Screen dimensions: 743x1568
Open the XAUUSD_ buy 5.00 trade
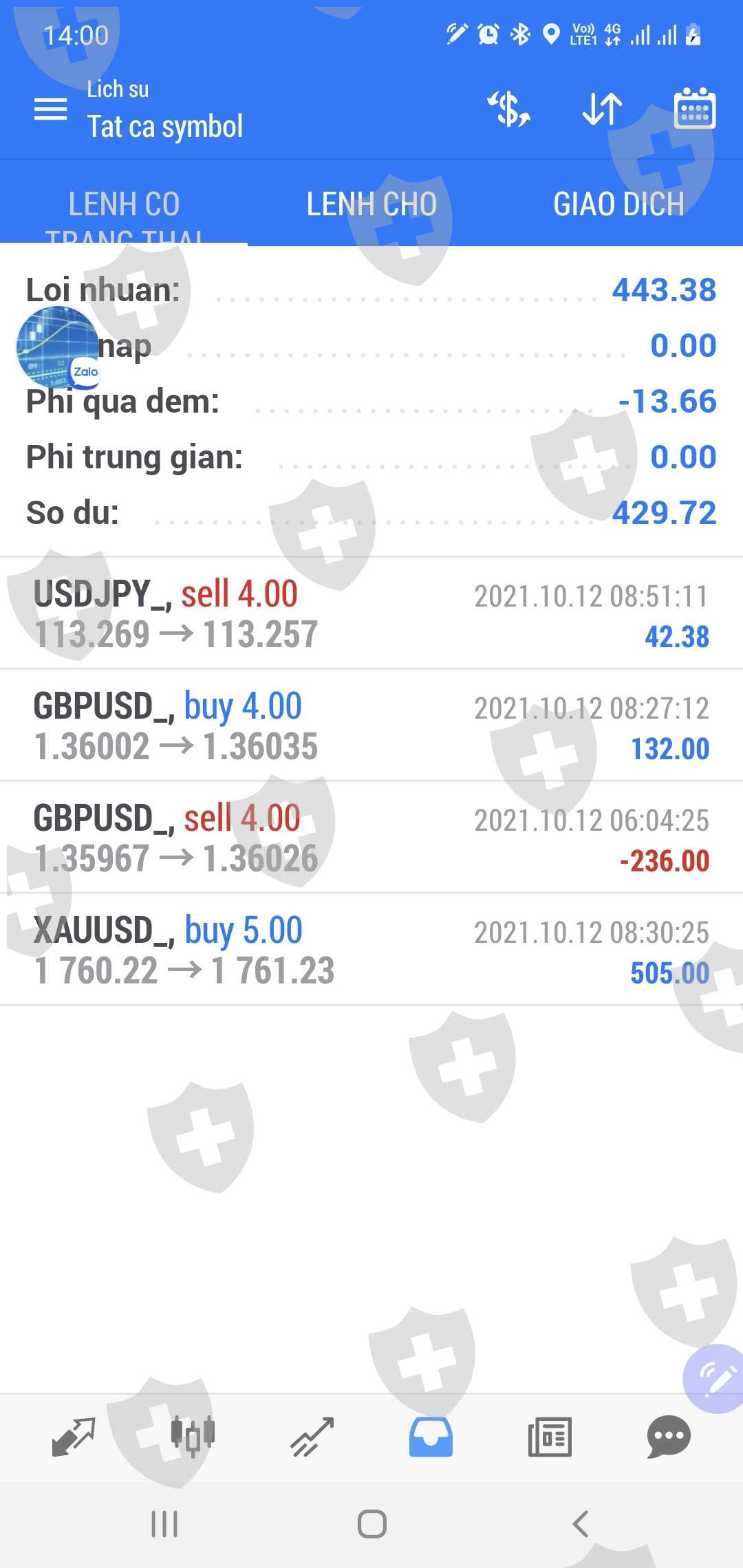(x=371, y=950)
